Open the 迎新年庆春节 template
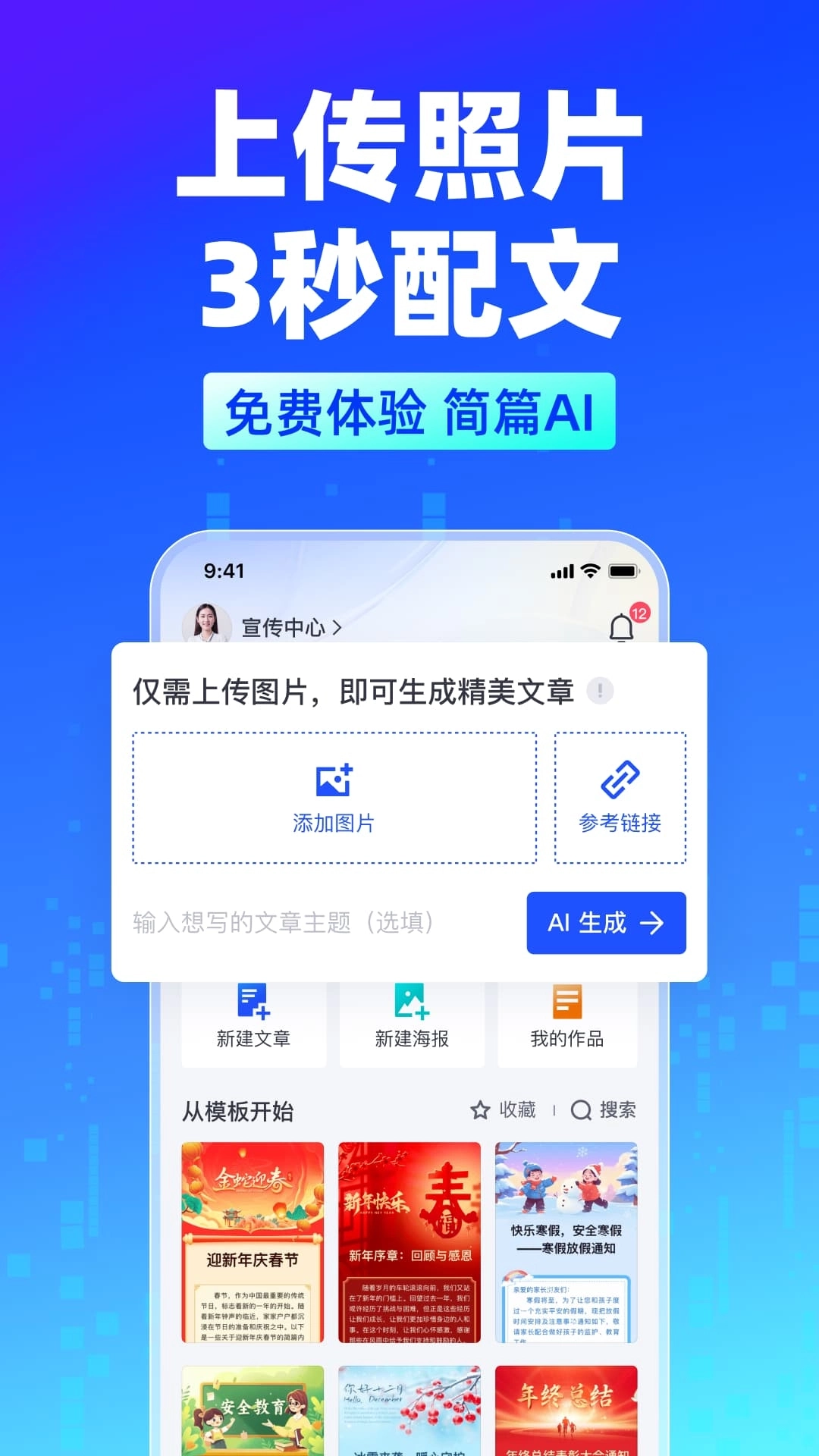The width and height of the screenshot is (819, 1456). pos(253,1244)
